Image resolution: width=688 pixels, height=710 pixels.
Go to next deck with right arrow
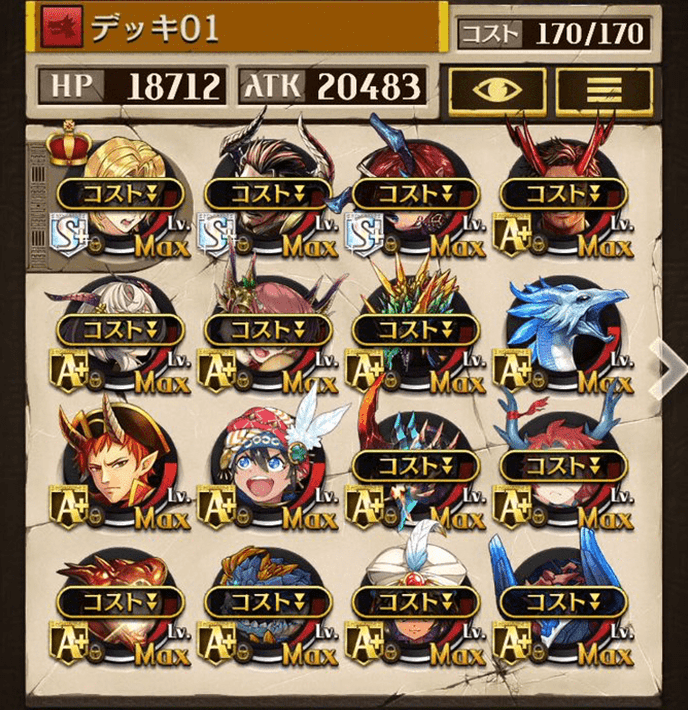[667, 367]
